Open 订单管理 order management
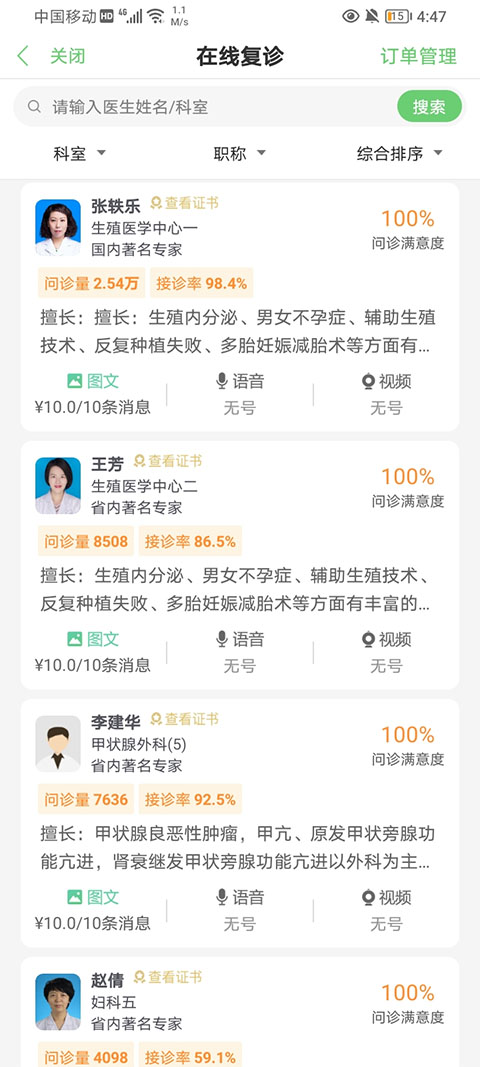The width and height of the screenshot is (480, 1067). pyautogui.click(x=419, y=56)
